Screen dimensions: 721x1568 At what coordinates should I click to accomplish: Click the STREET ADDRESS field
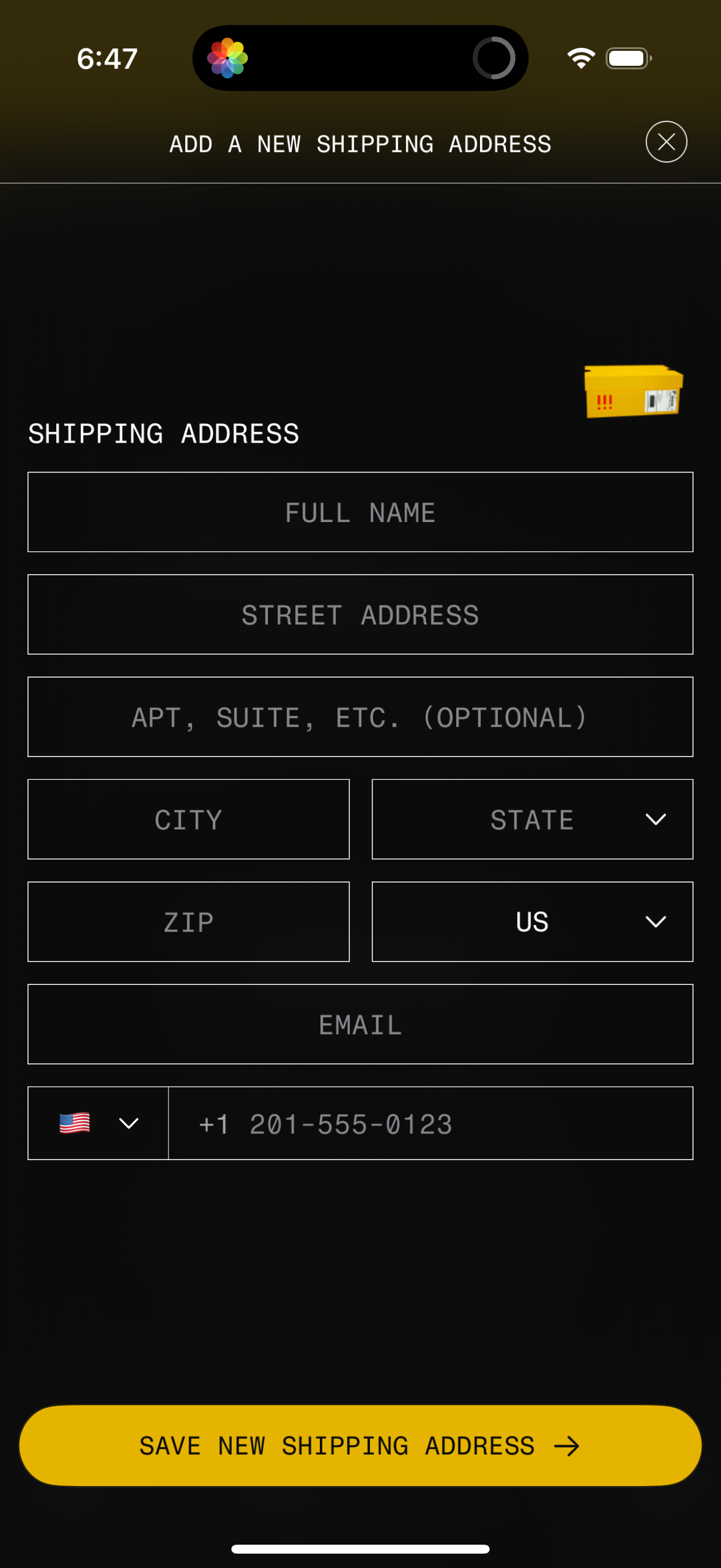coord(360,614)
